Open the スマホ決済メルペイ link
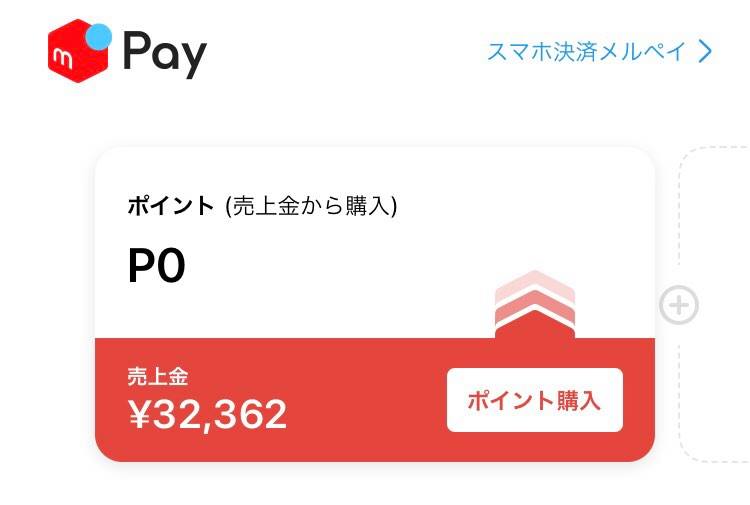This screenshot has width=750, height=505. point(599,52)
